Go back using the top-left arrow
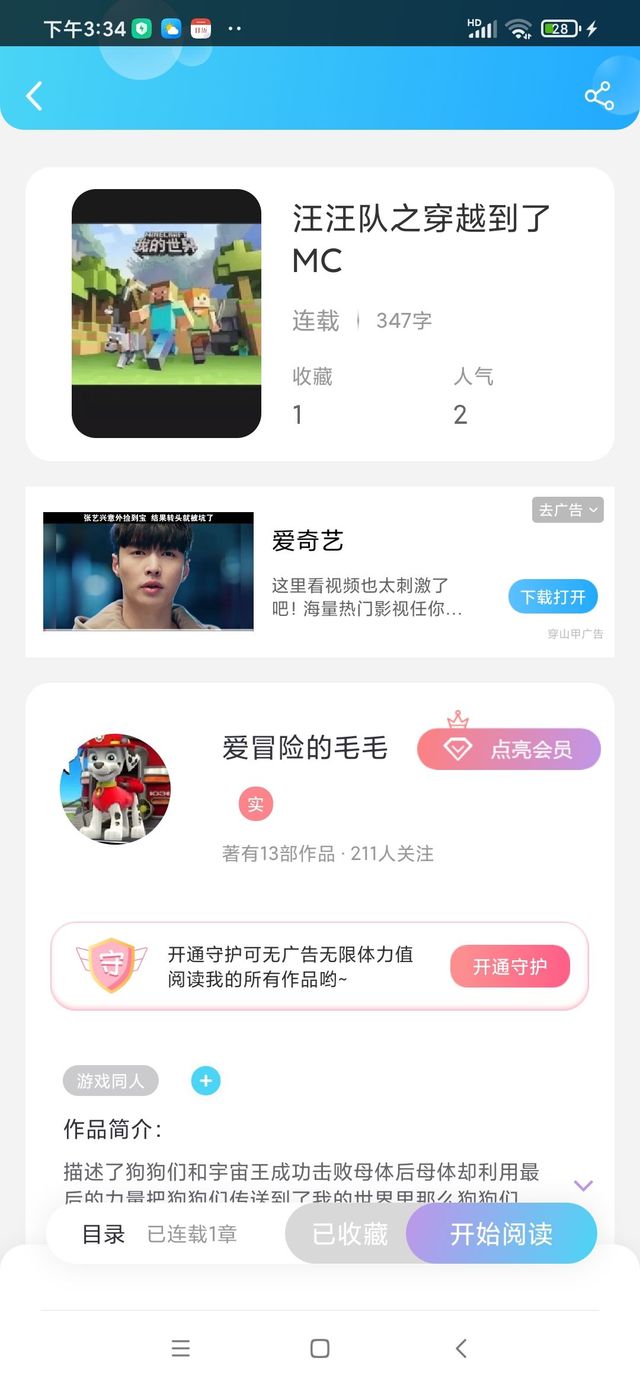Image resolution: width=640 pixels, height=1387 pixels. [x=35, y=96]
